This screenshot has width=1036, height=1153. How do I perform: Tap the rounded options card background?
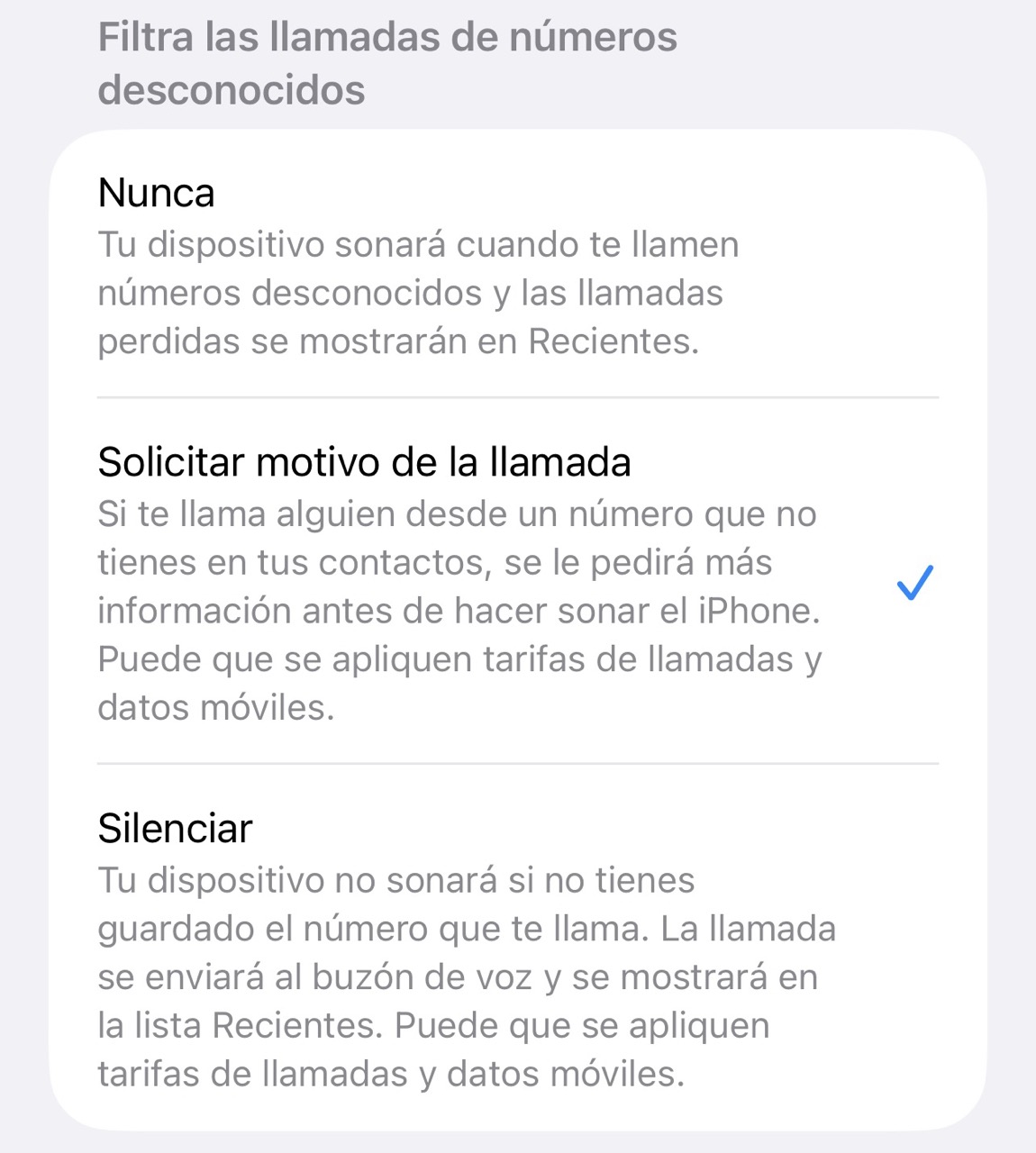518,631
